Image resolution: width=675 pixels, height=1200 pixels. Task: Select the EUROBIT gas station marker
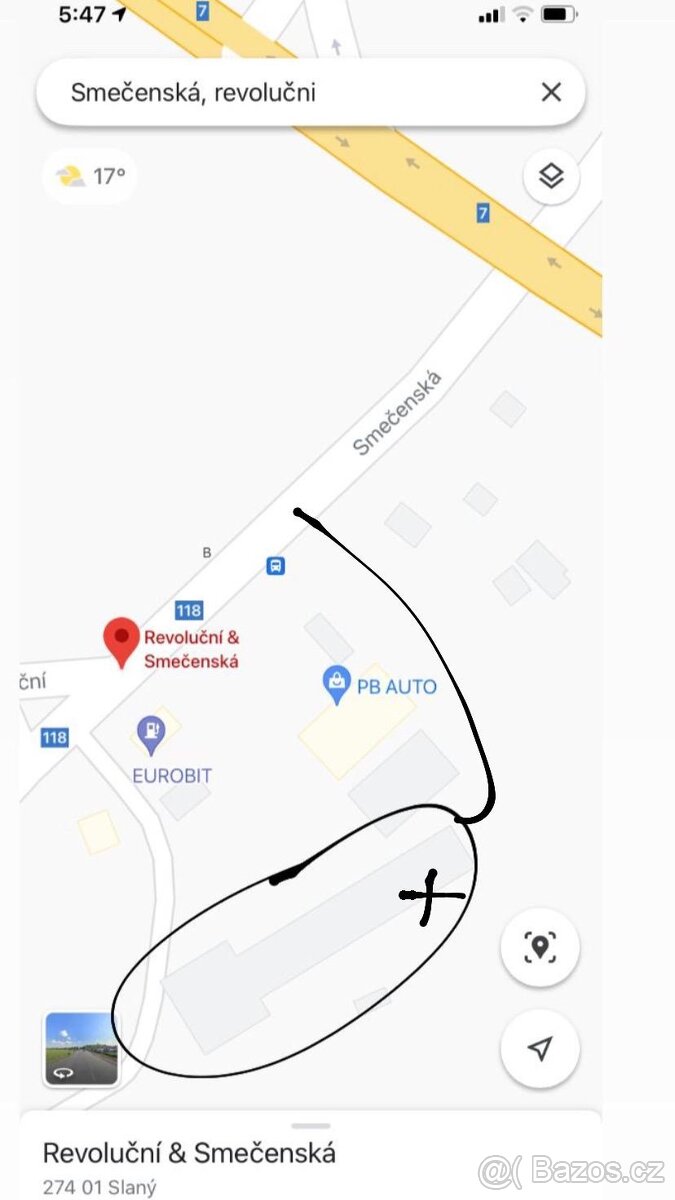[x=150, y=735]
